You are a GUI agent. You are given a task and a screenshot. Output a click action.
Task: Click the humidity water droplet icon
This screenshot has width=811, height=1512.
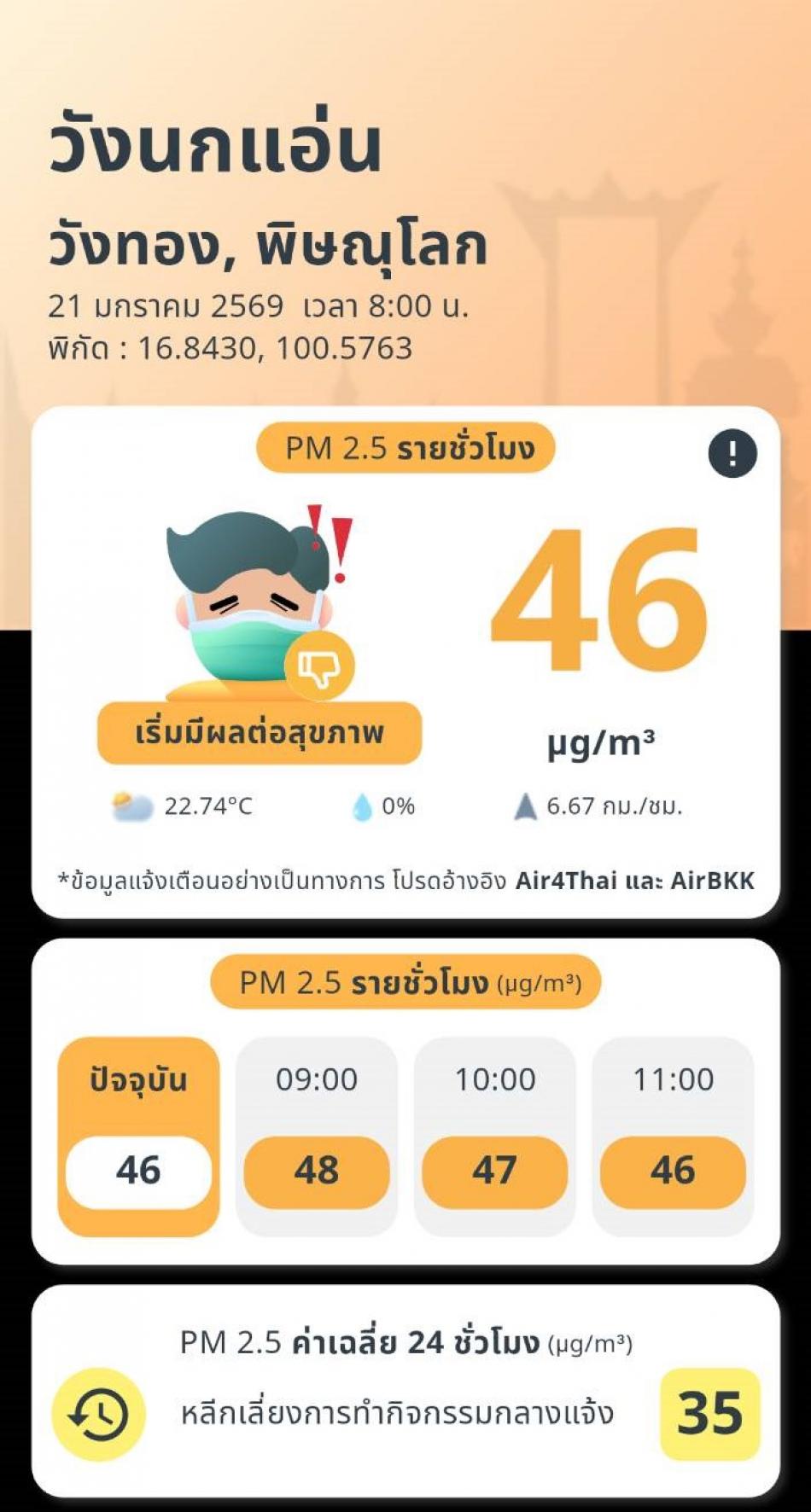coord(364,802)
